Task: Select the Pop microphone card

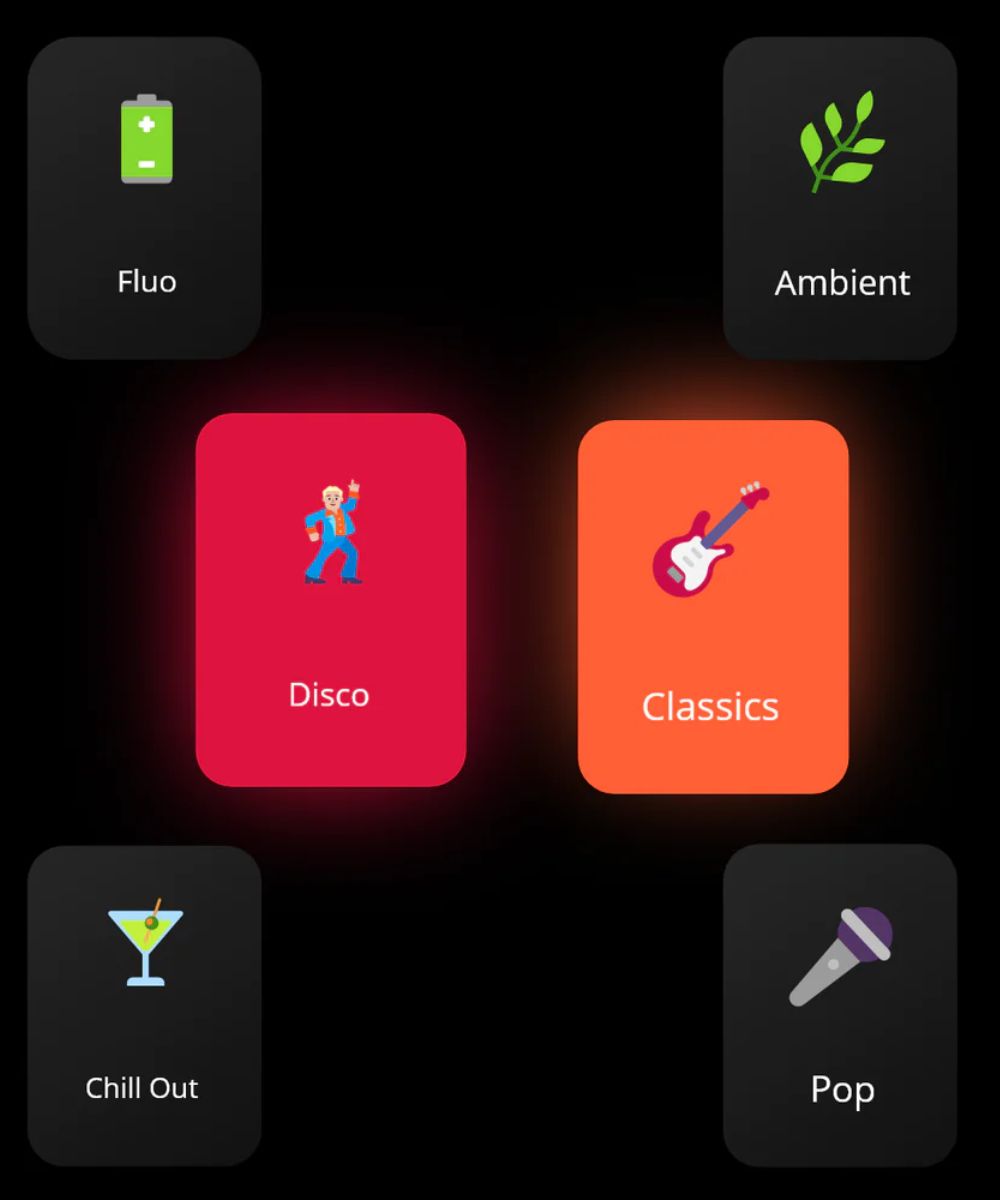Action: pyautogui.click(x=840, y=1005)
